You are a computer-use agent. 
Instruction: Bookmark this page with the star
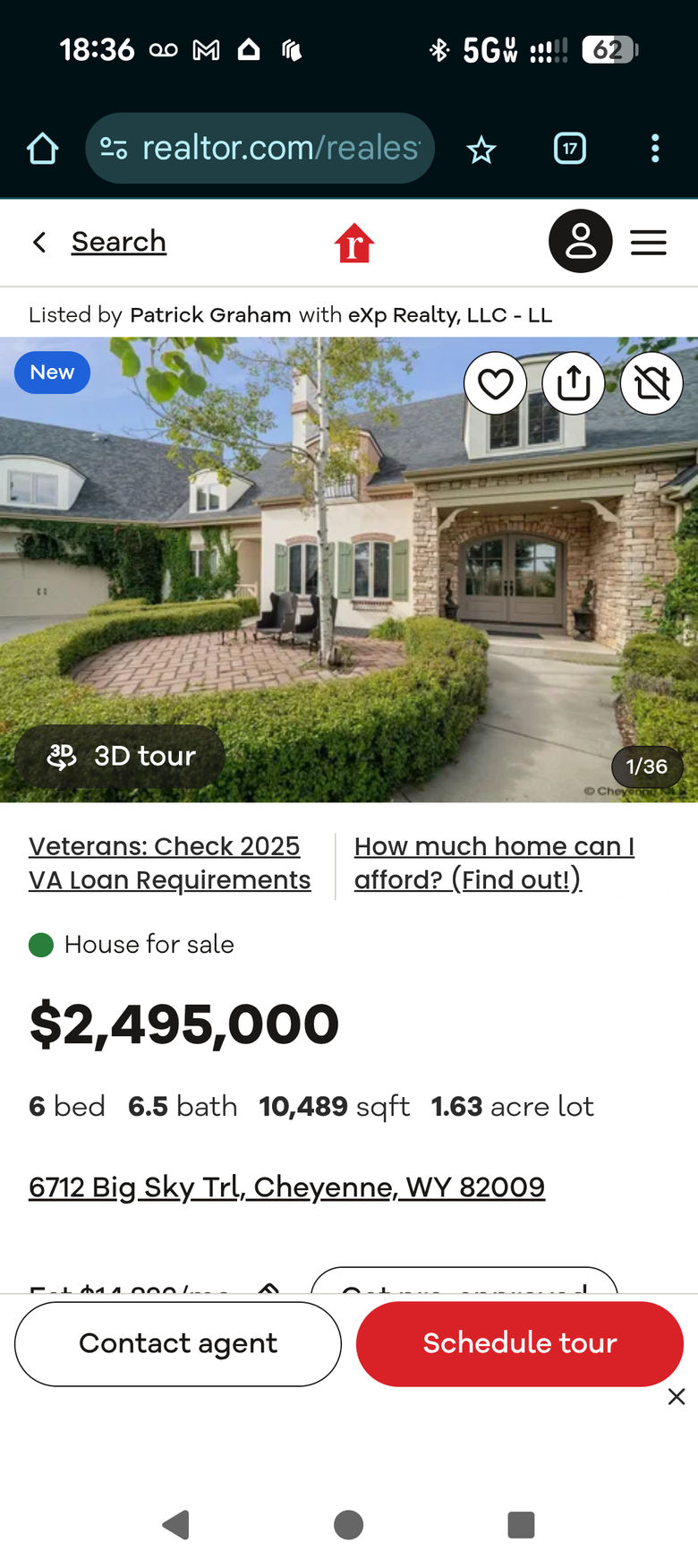click(481, 150)
